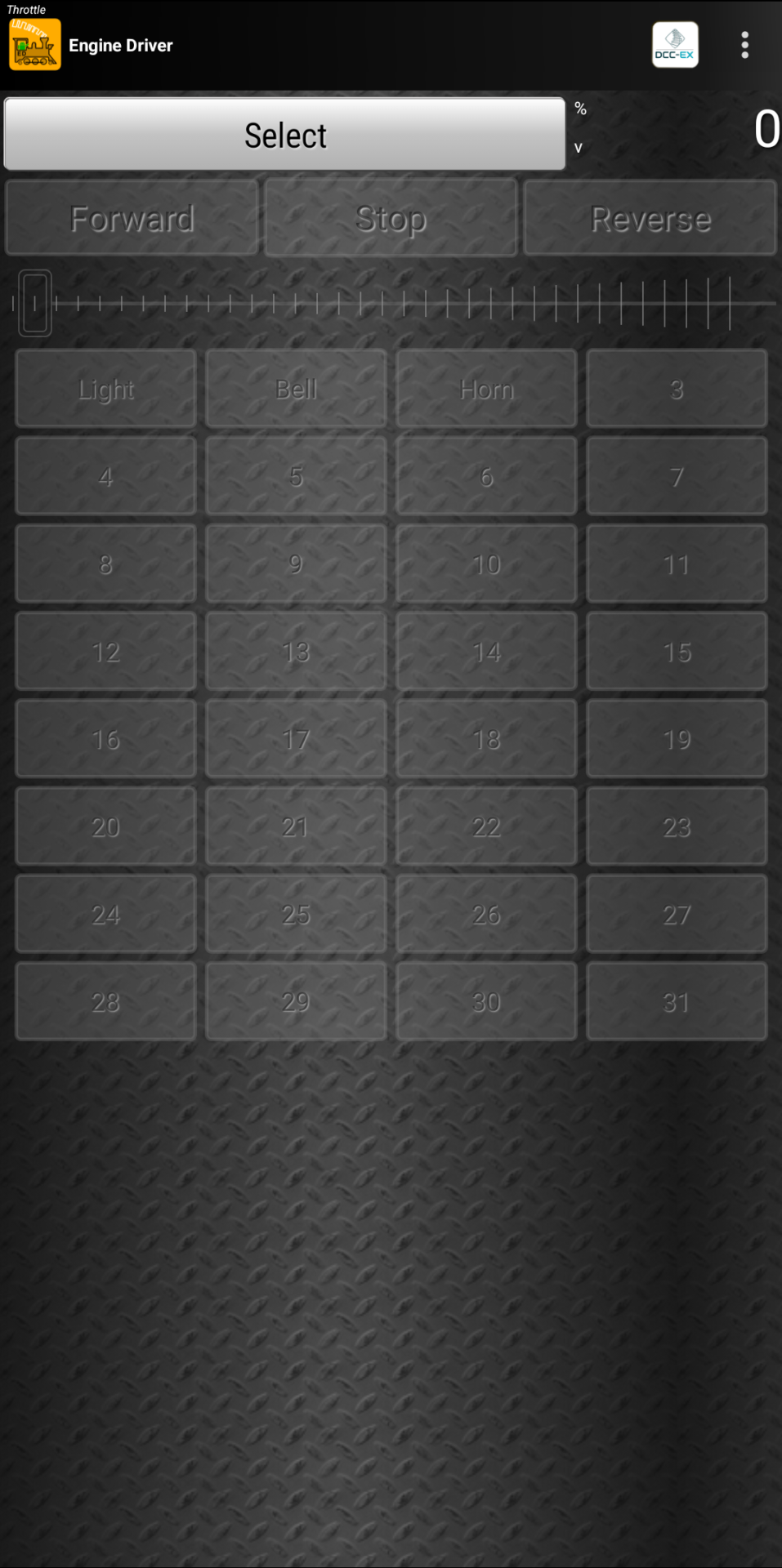Tap function button 17

[296, 738]
